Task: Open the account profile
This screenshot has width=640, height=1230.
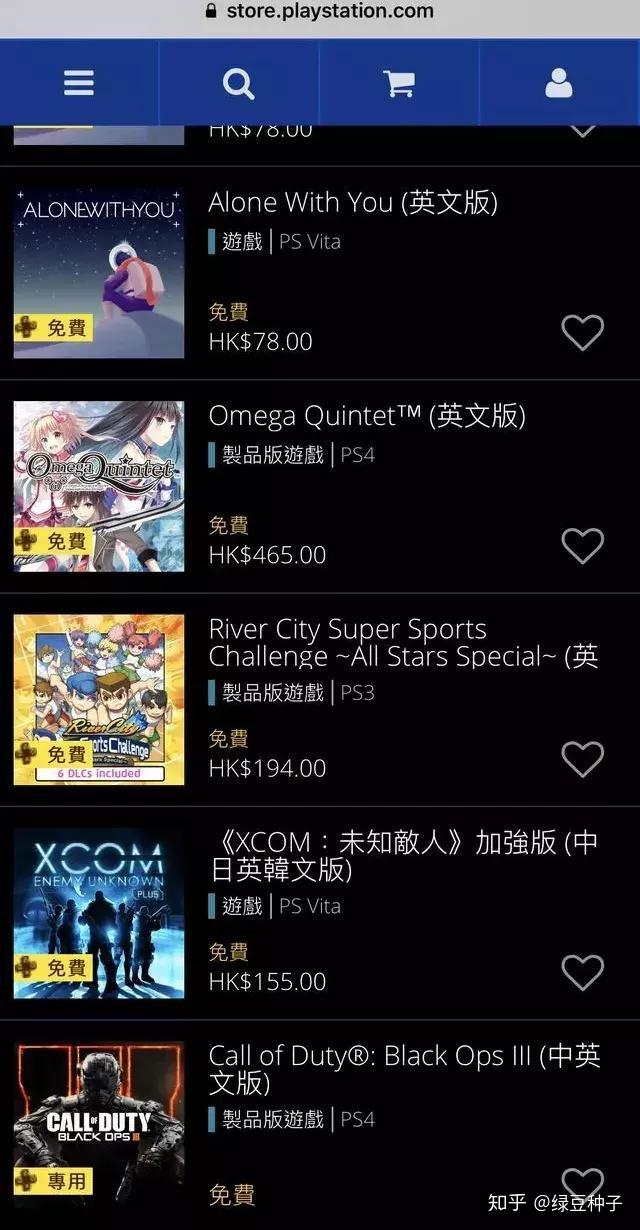Action: point(559,83)
